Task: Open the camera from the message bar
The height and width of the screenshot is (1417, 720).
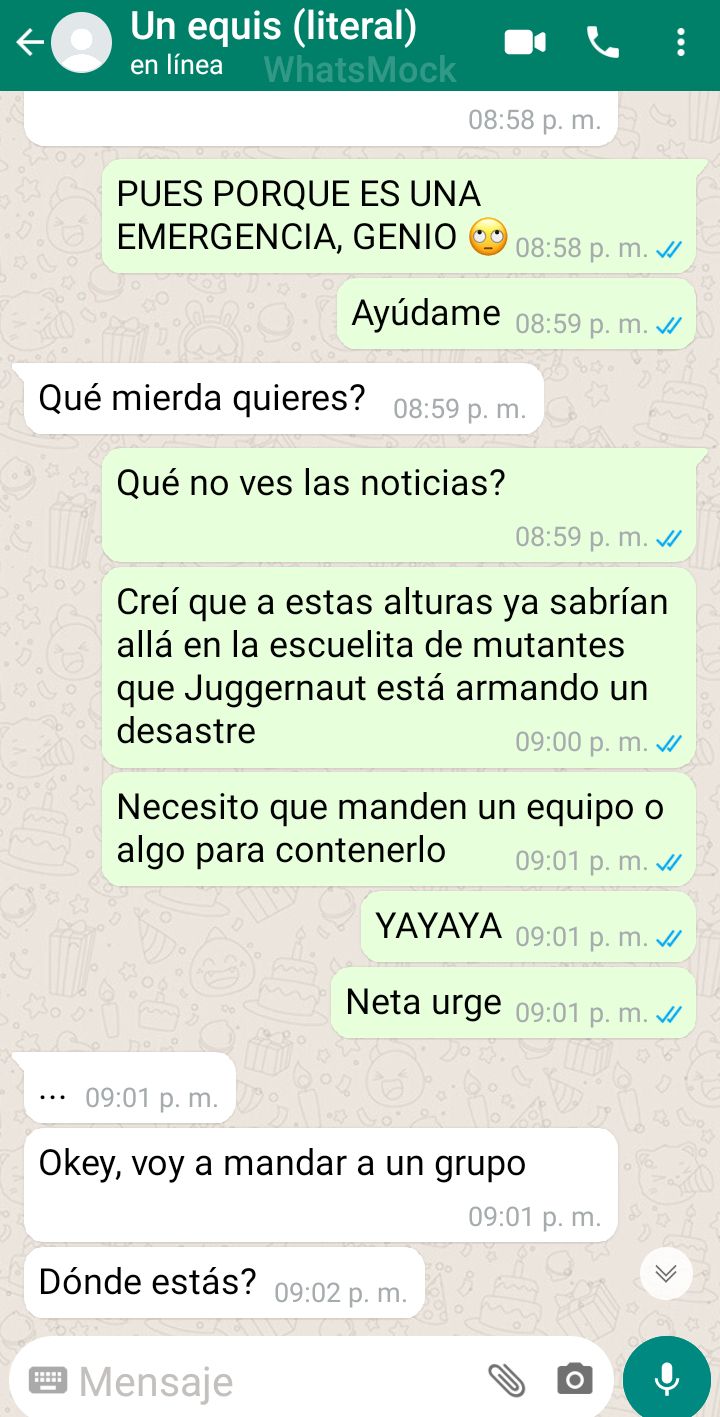Action: (x=574, y=1381)
